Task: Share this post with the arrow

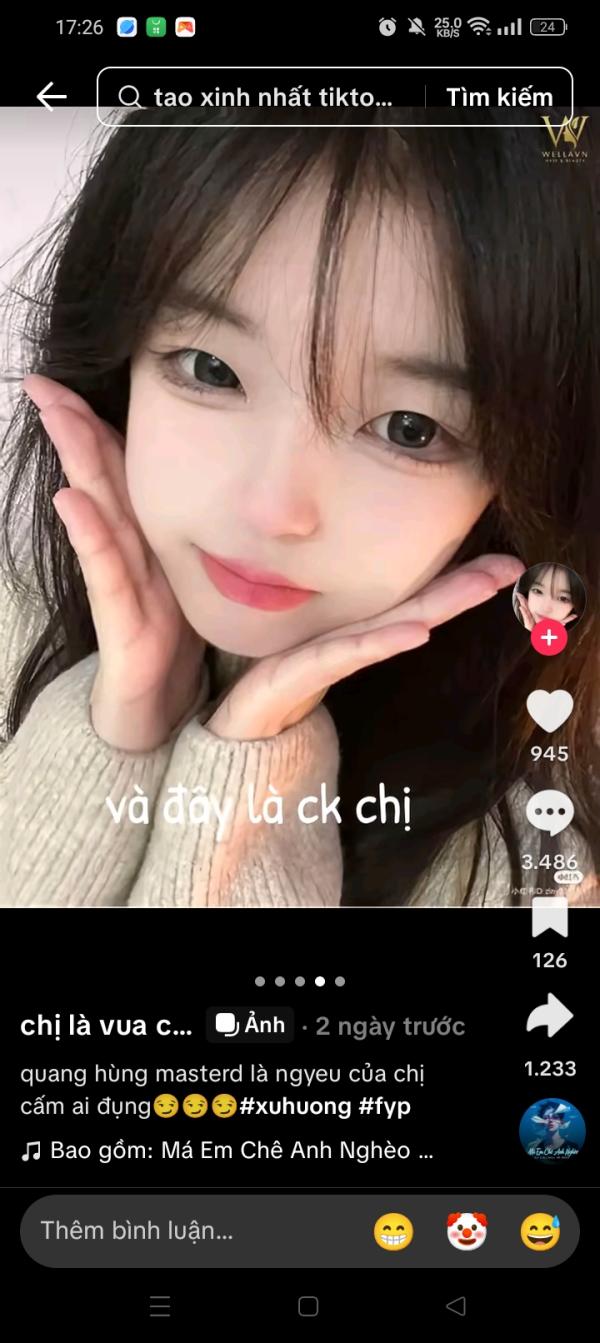Action: pyautogui.click(x=549, y=1016)
